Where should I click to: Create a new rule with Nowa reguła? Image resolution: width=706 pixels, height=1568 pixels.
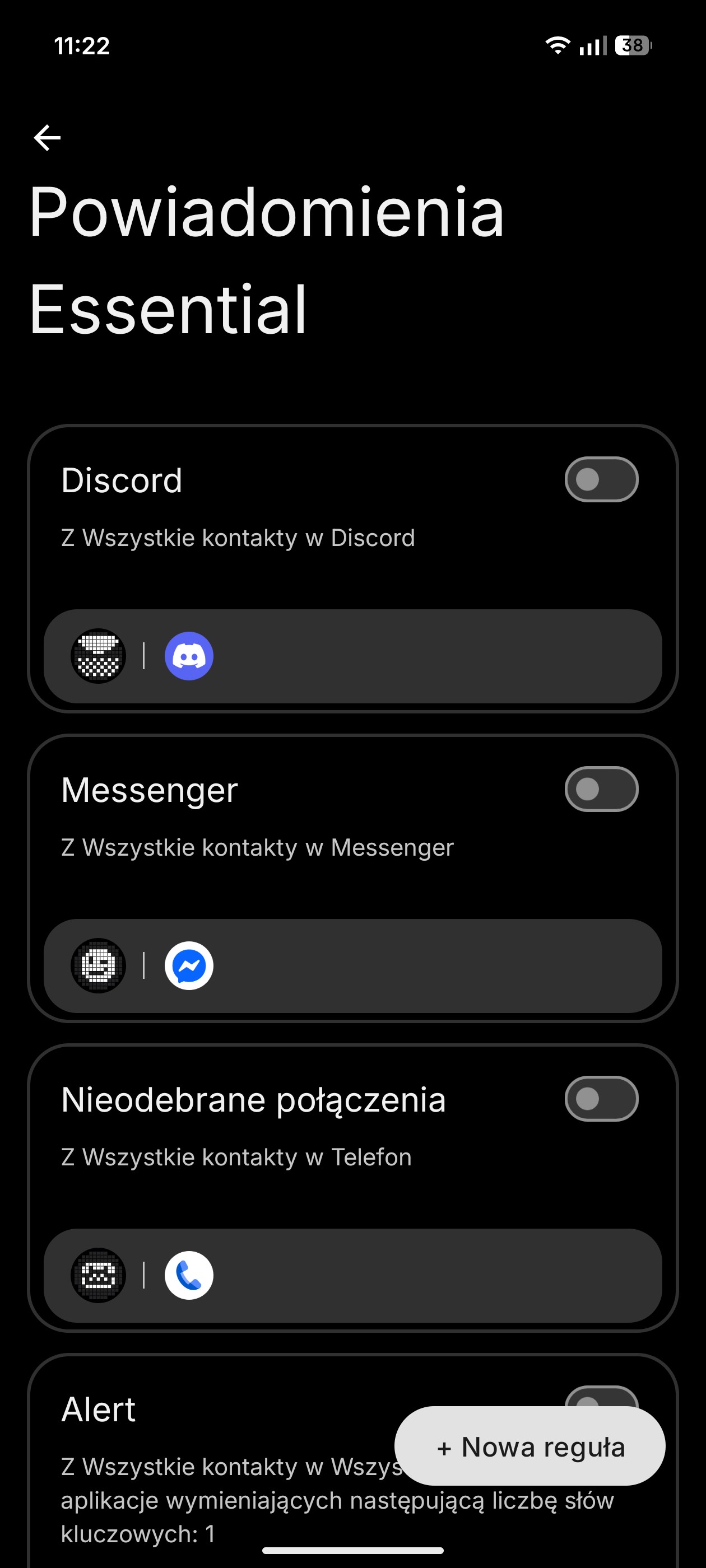point(529,1447)
